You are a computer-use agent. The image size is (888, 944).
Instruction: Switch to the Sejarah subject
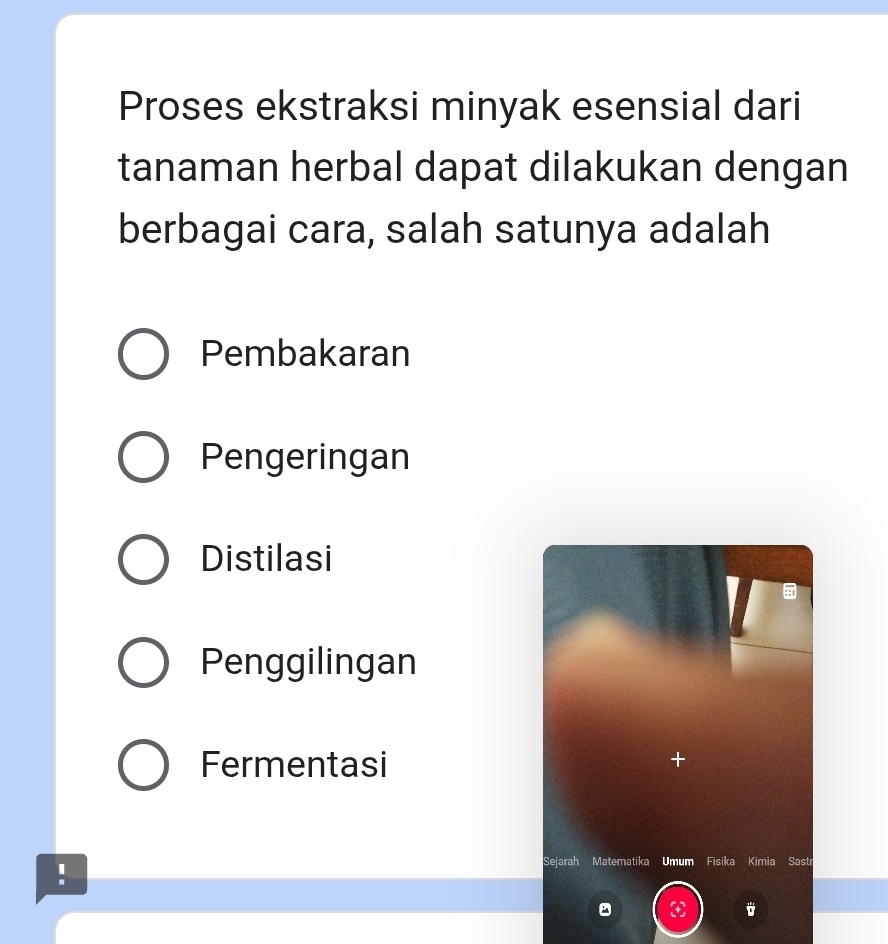[561, 861]
